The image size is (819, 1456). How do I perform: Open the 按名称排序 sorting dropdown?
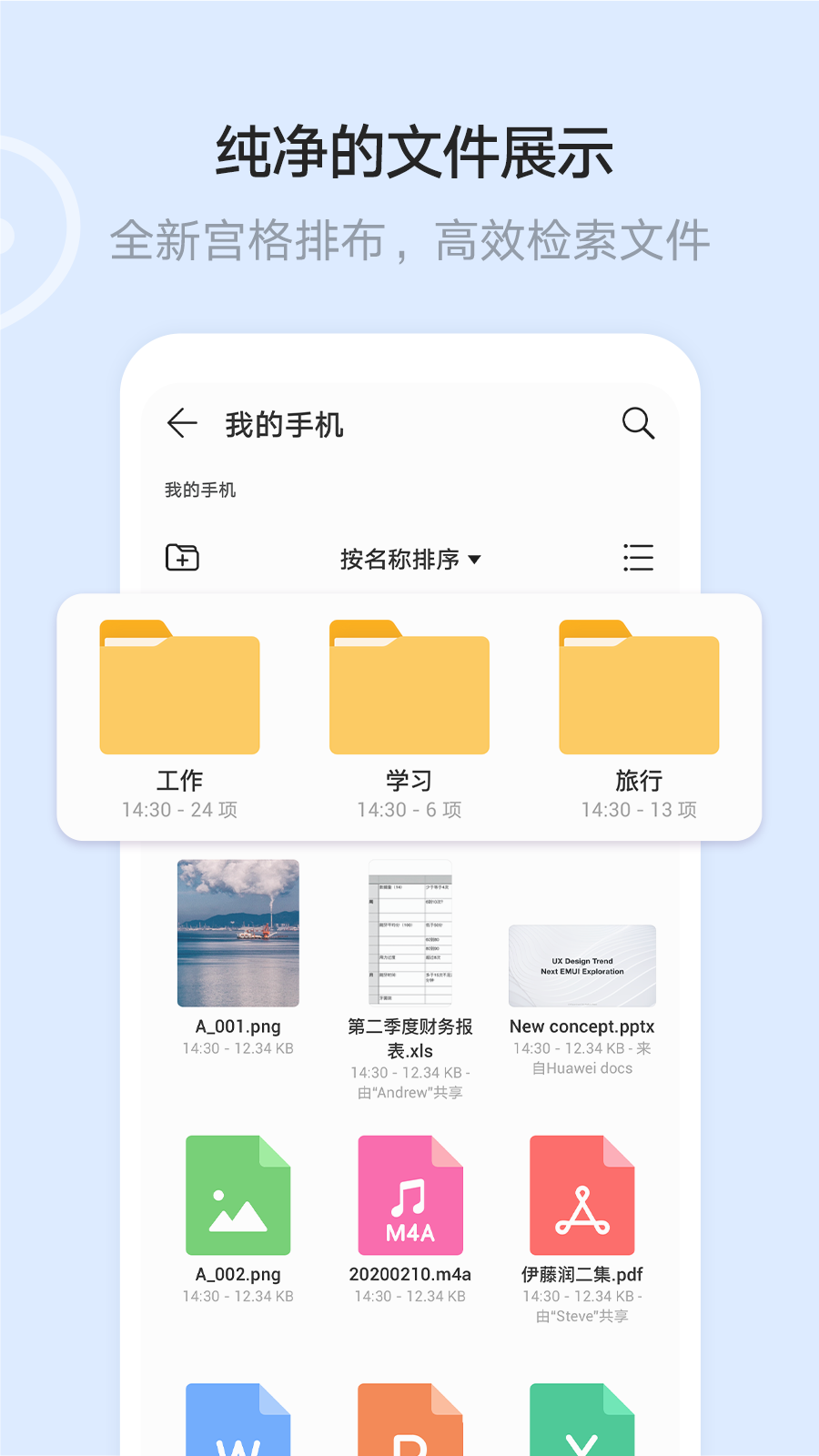click(400, 560)
